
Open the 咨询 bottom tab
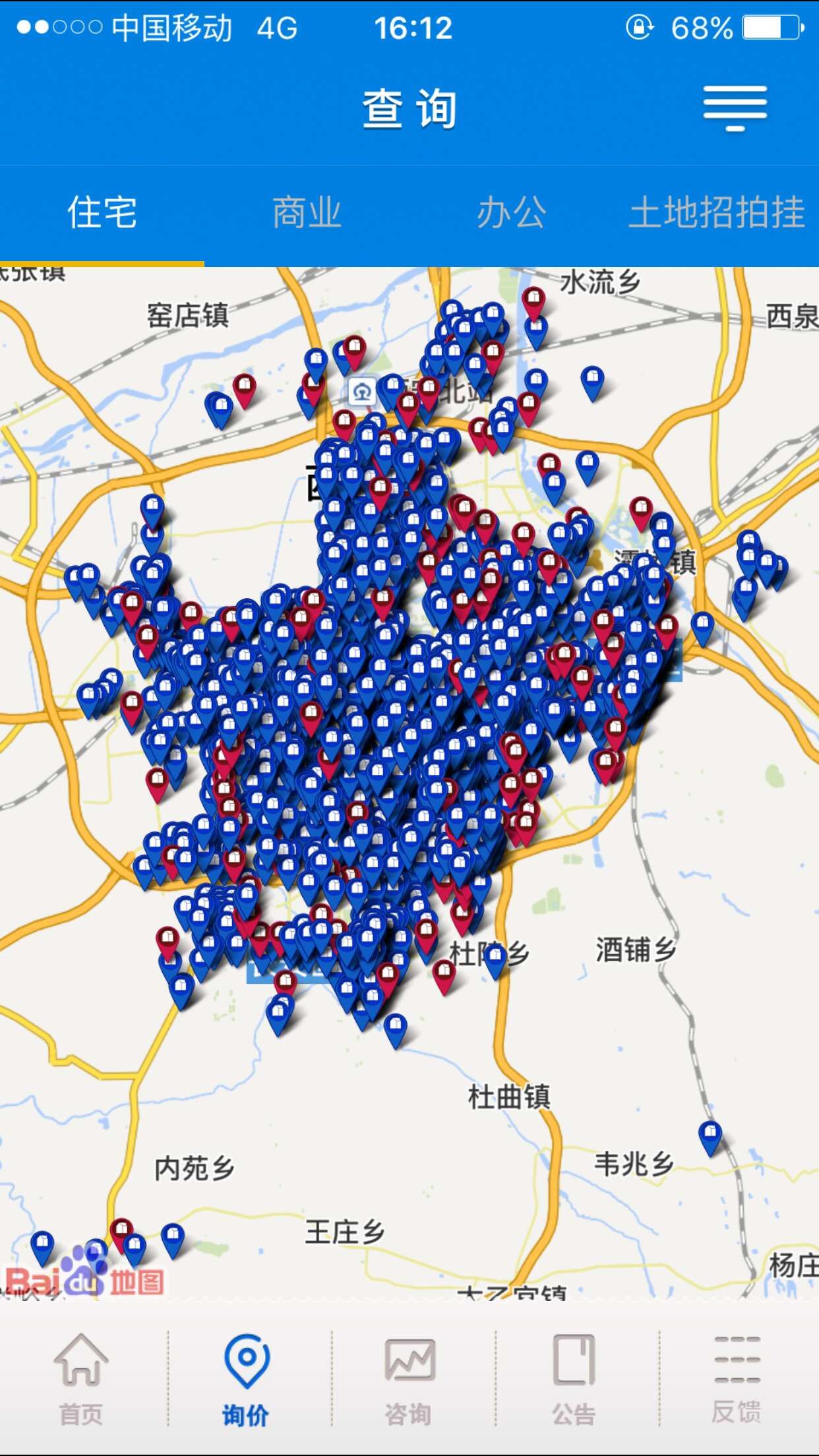409,1378
